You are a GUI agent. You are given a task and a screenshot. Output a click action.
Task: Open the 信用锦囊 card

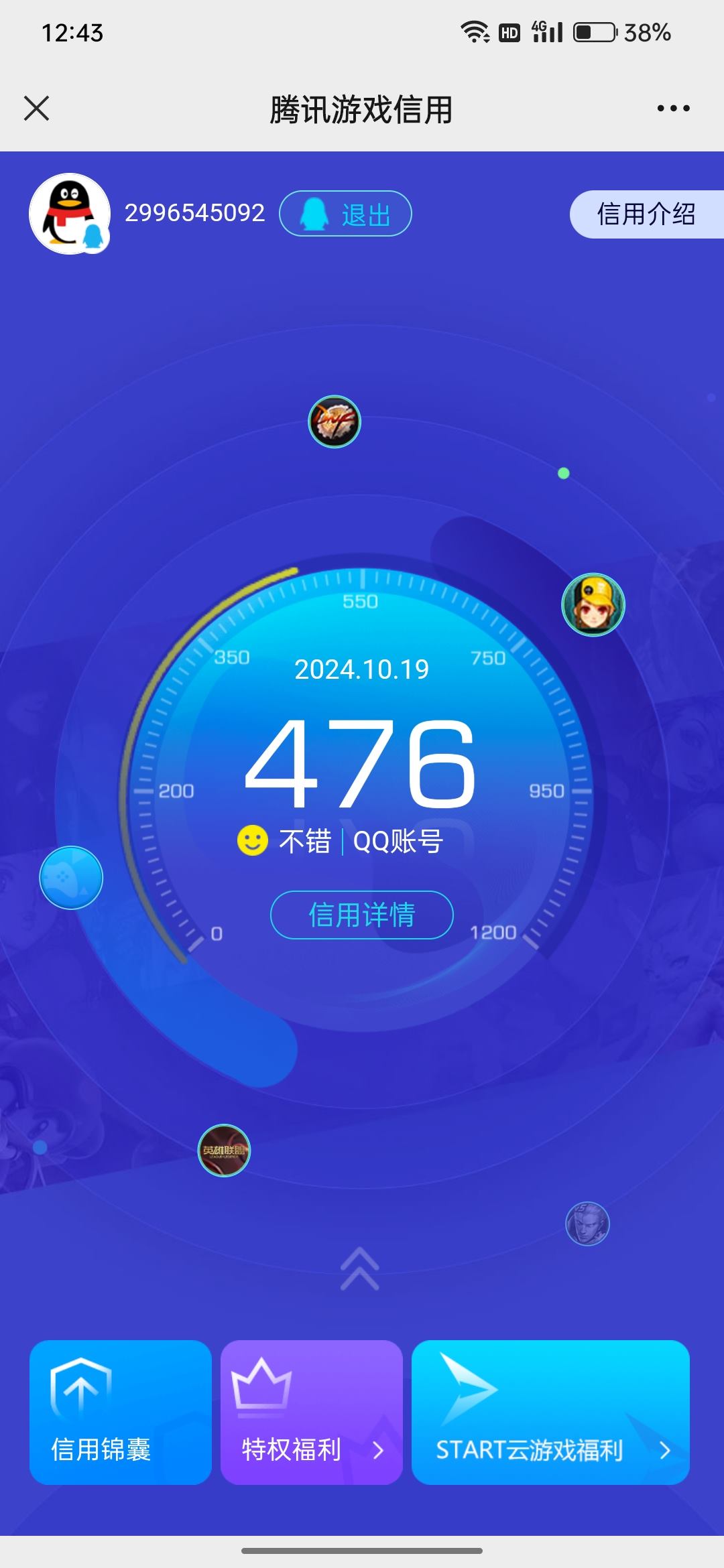coord(121,1412)
